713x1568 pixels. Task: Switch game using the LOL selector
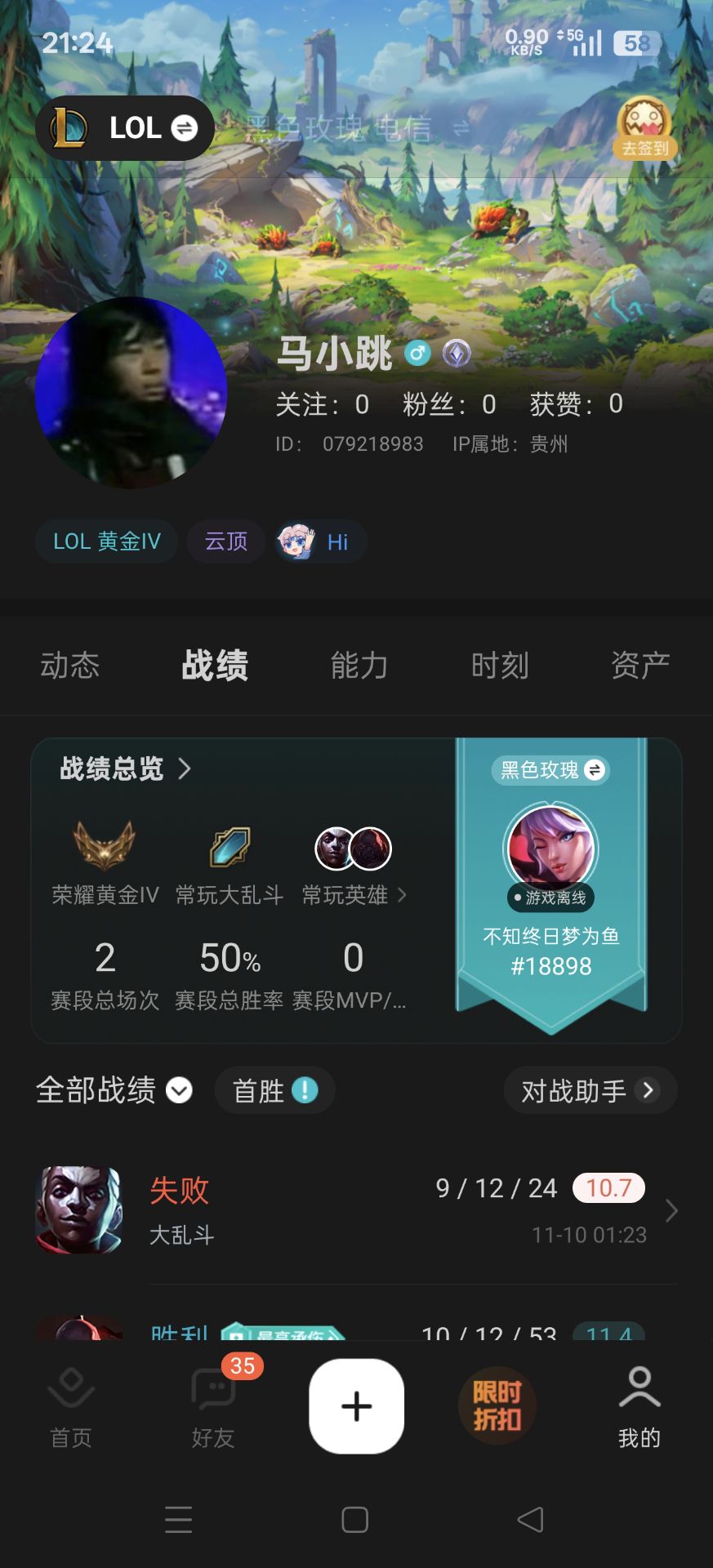tap(125, 128)
